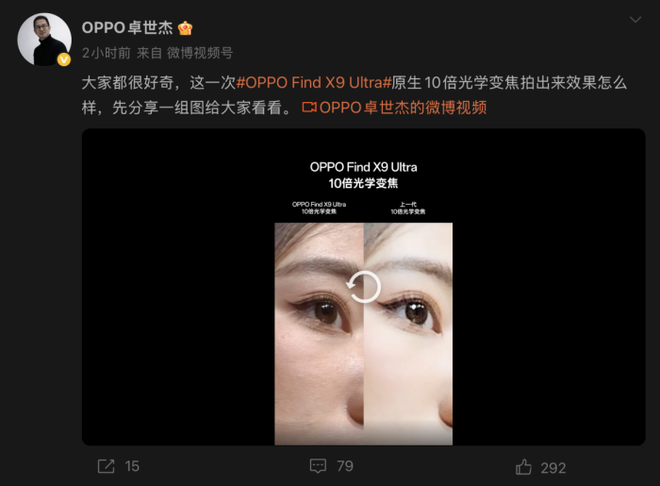Play the OPPO Find X9 Ultra video
This screenshot has width=660, height=486.
[363, 288]
